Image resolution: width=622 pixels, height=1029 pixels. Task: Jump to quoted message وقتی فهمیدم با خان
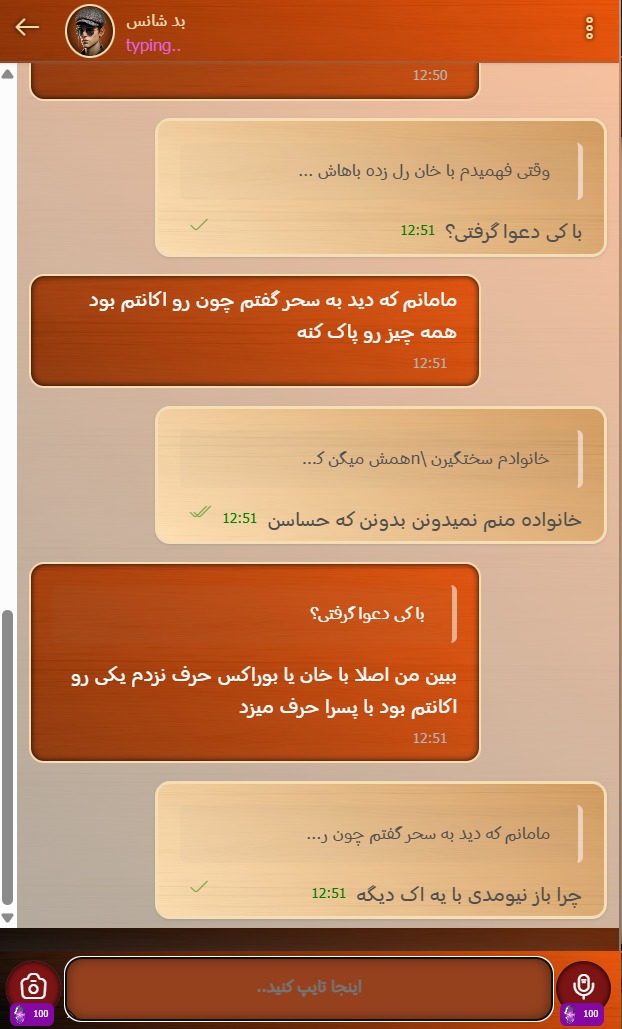[381, 172]
